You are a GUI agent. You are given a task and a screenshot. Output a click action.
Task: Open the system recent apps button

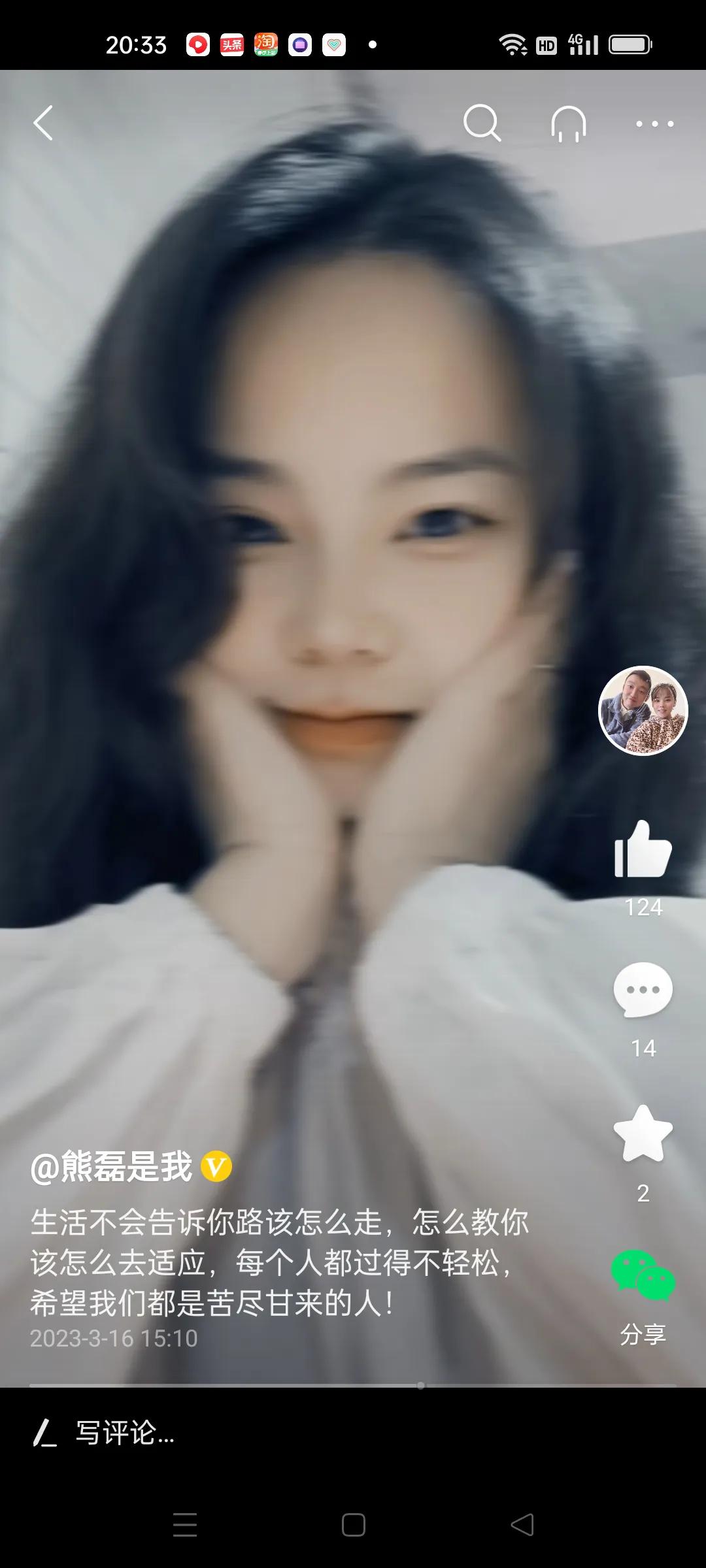(185, 1525)
